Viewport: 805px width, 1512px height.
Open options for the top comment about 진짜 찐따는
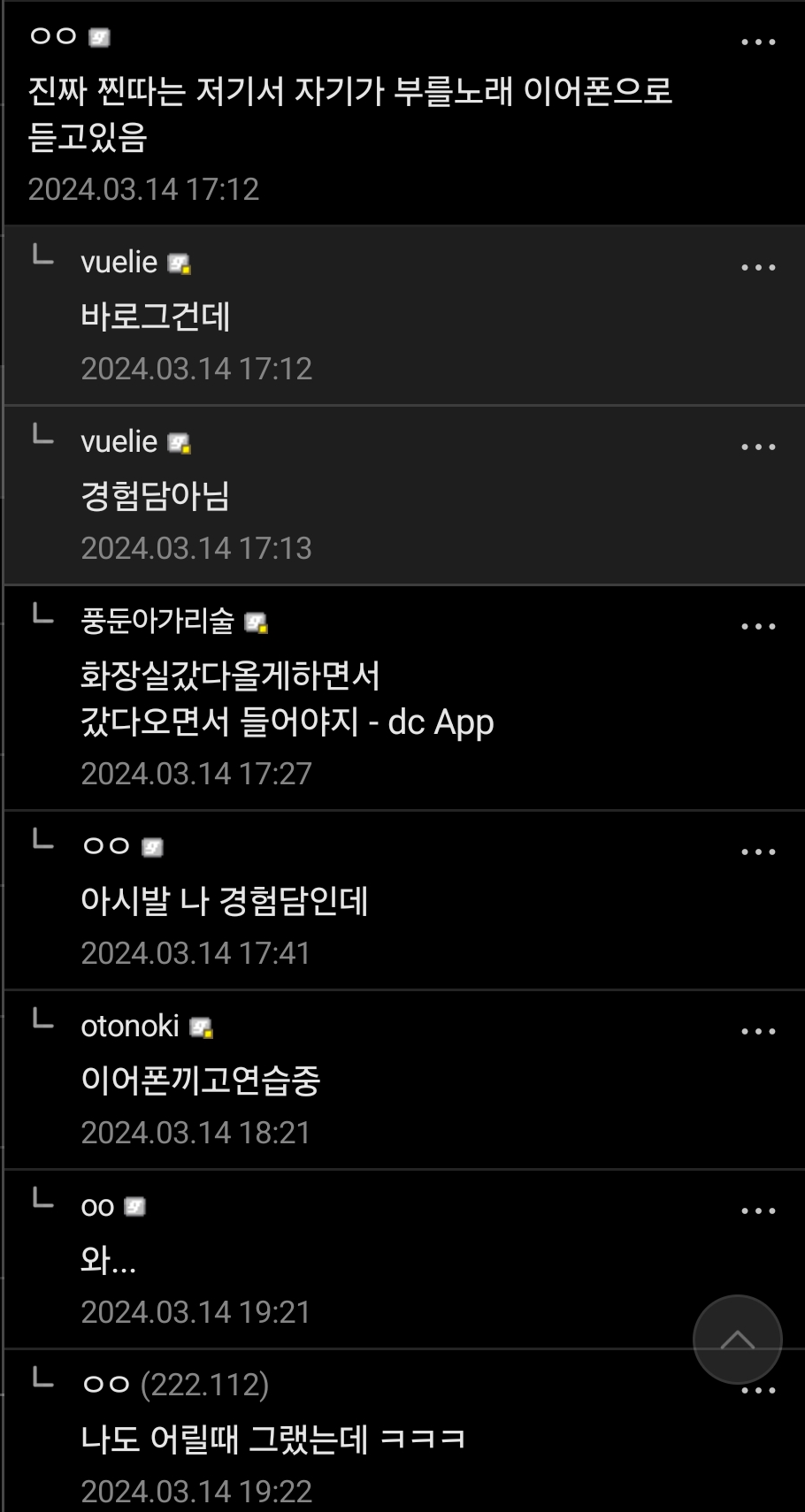(x=758, y=42)
